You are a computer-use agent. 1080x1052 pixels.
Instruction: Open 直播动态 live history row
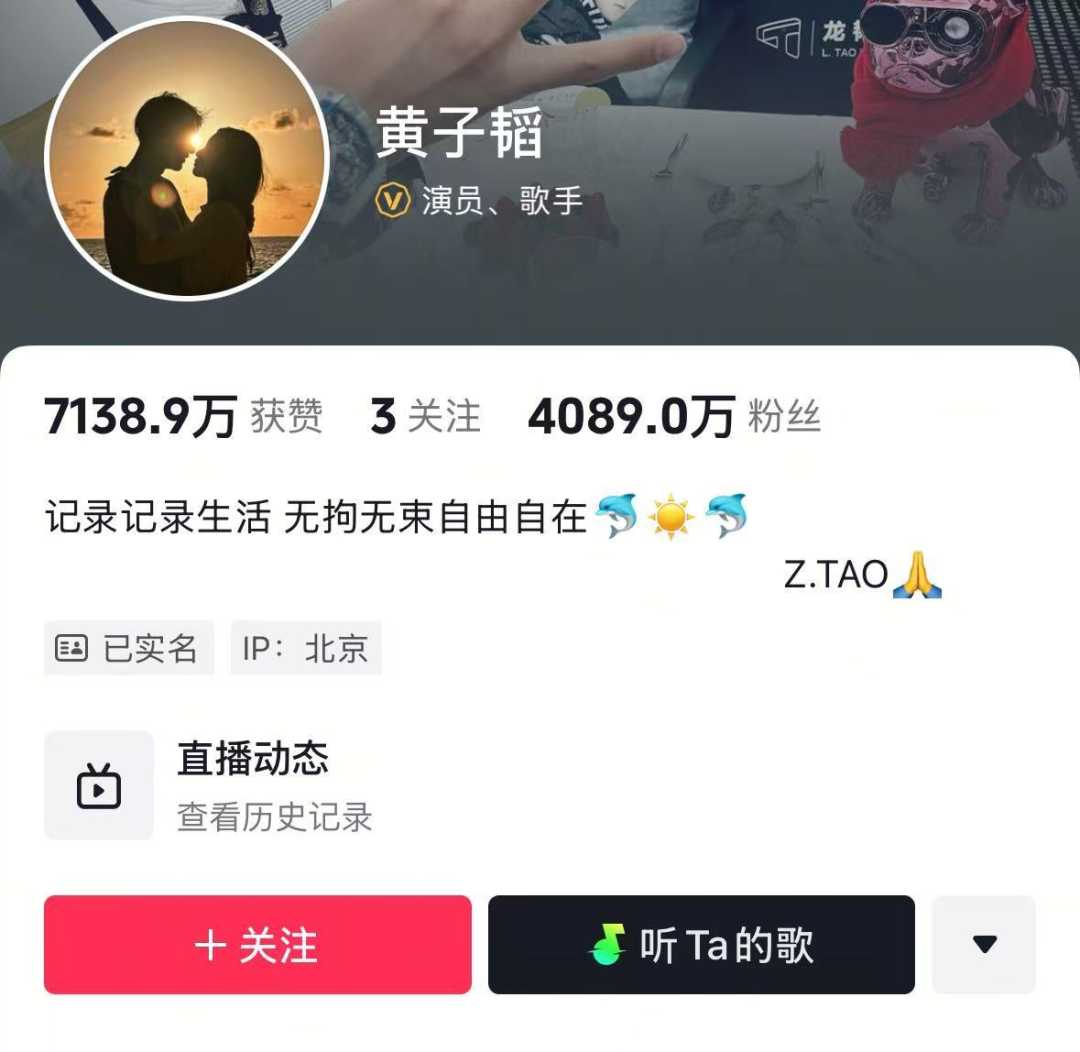(x=252, y=786)
